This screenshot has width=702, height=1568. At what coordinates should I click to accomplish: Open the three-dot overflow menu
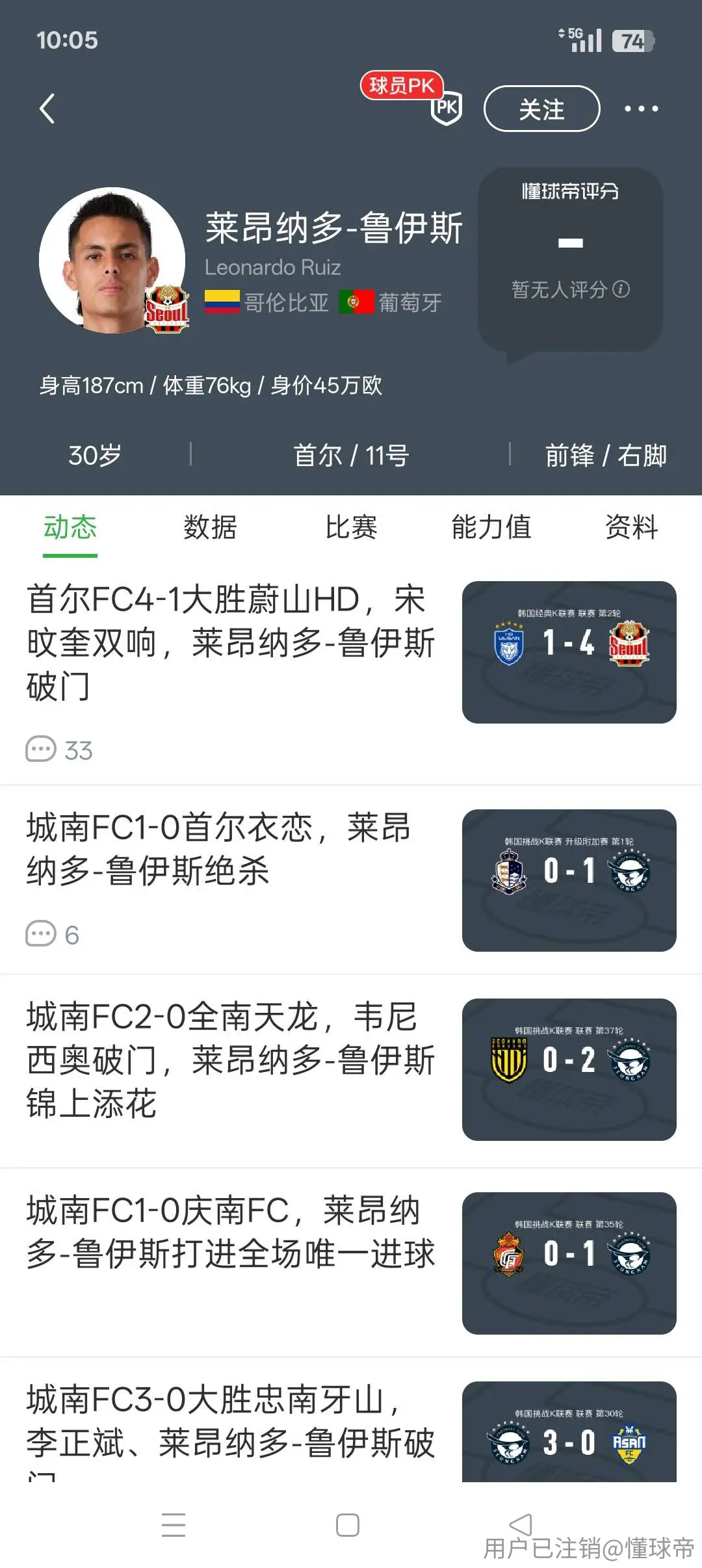pos(641,109)
